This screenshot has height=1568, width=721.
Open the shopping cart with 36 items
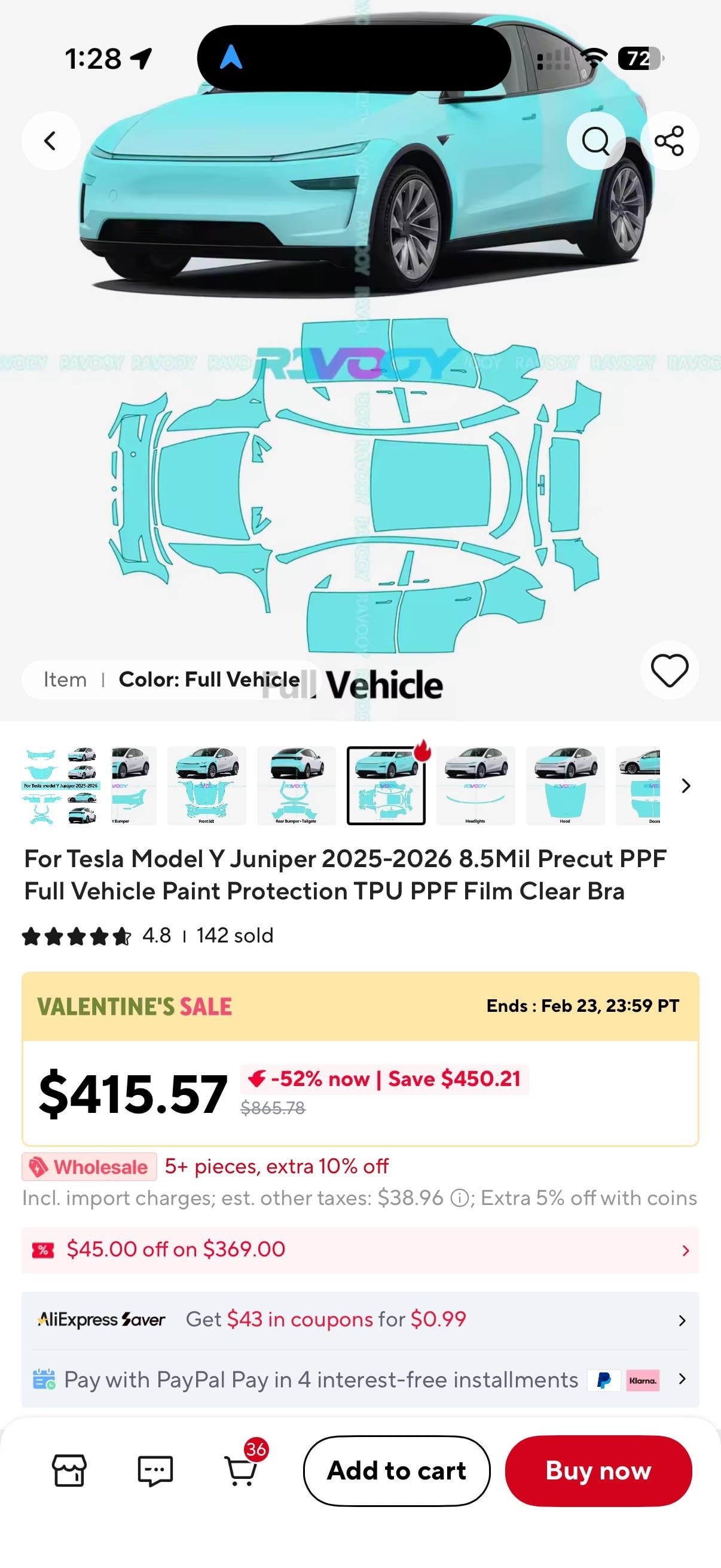coord(242,1471)
